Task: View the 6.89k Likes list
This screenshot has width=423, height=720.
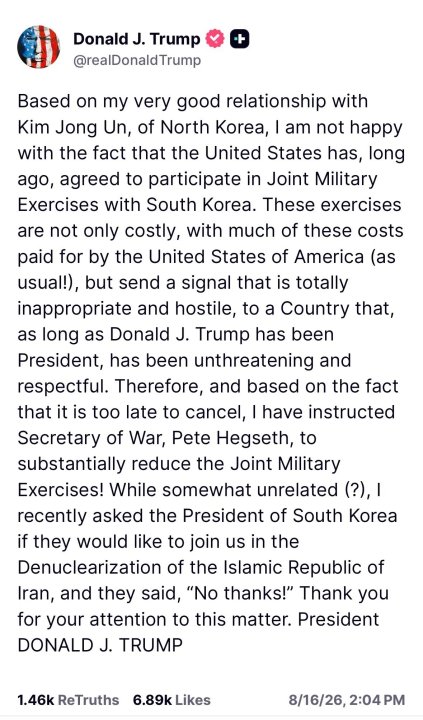Action: click(172, 700)
